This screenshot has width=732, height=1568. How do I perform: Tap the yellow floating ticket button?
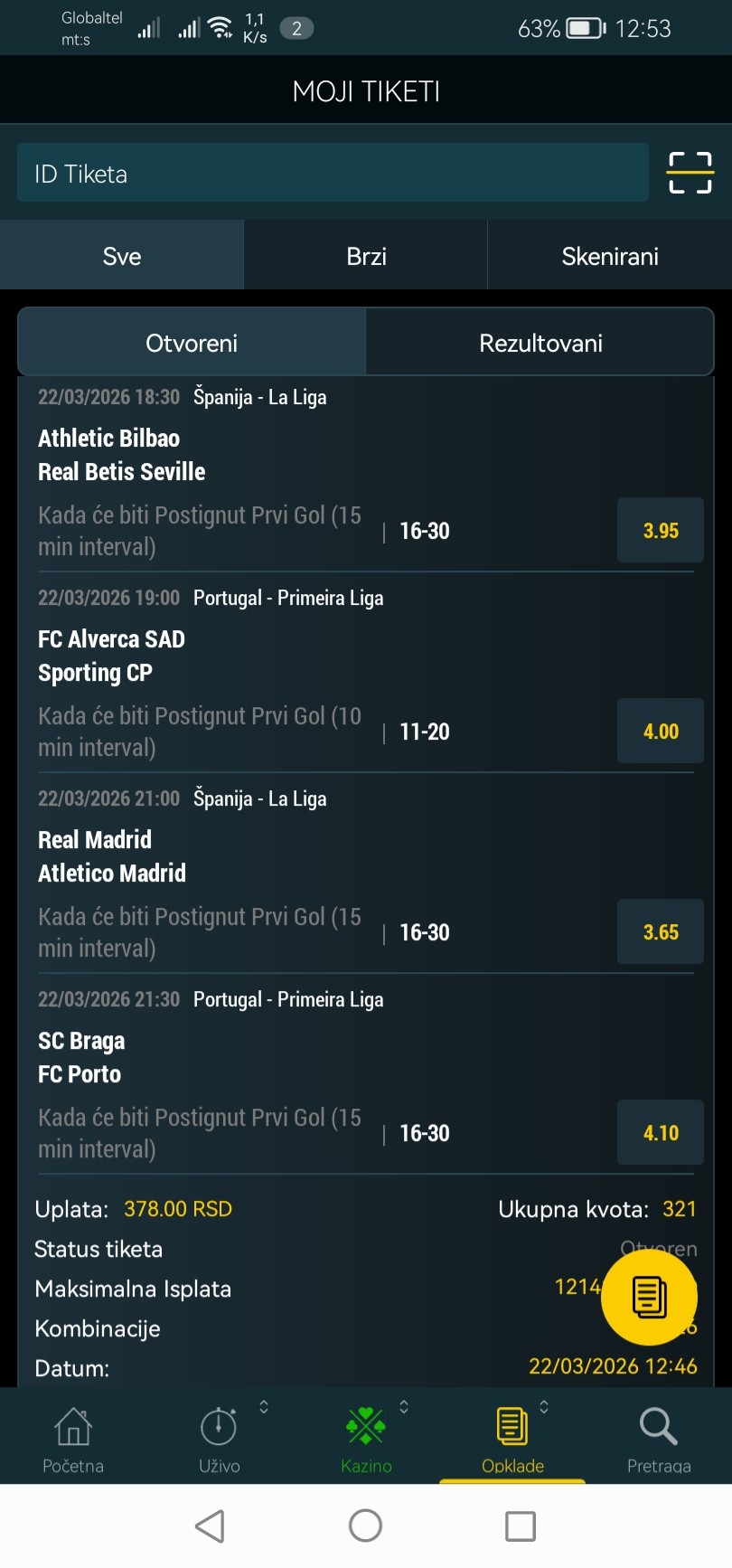[649, 1297]
